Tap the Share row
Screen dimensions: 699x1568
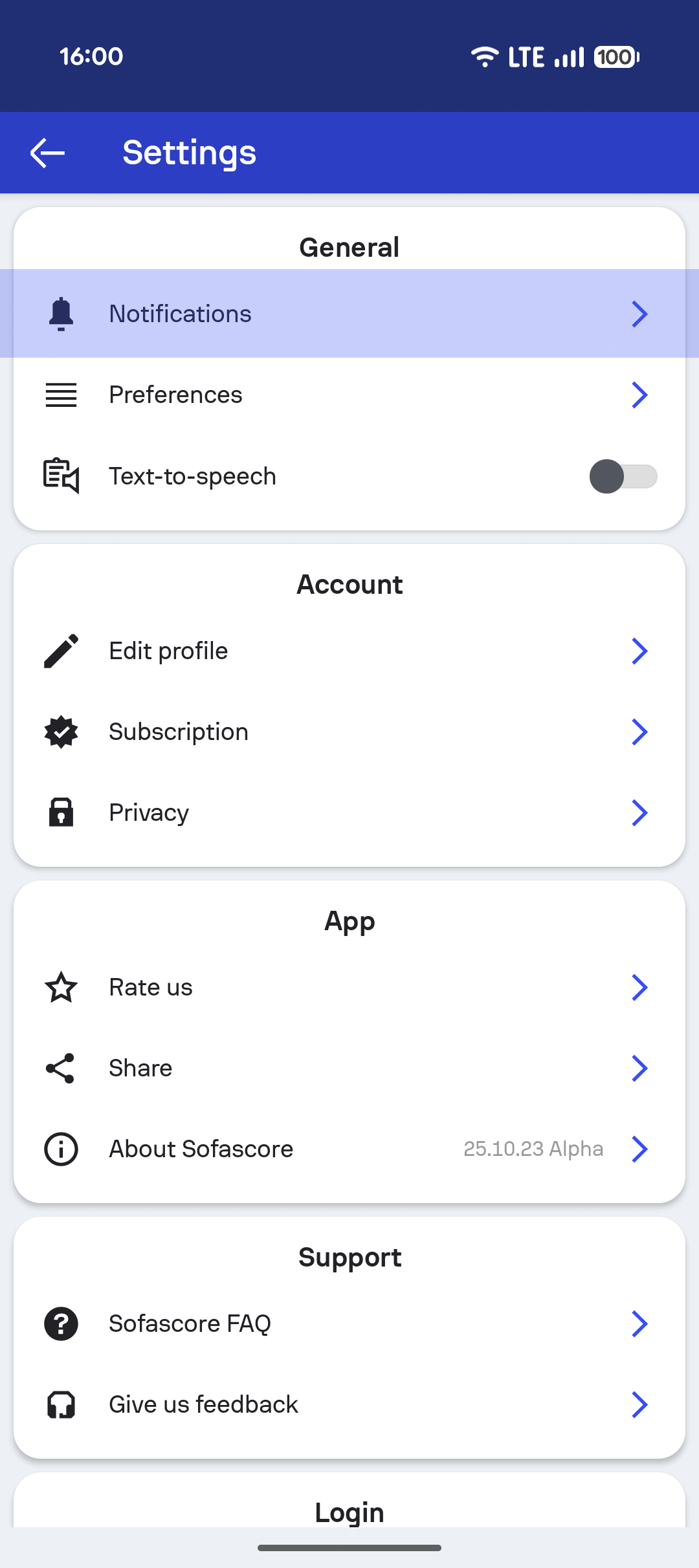pyautogui.click(x=349, y=1068)
